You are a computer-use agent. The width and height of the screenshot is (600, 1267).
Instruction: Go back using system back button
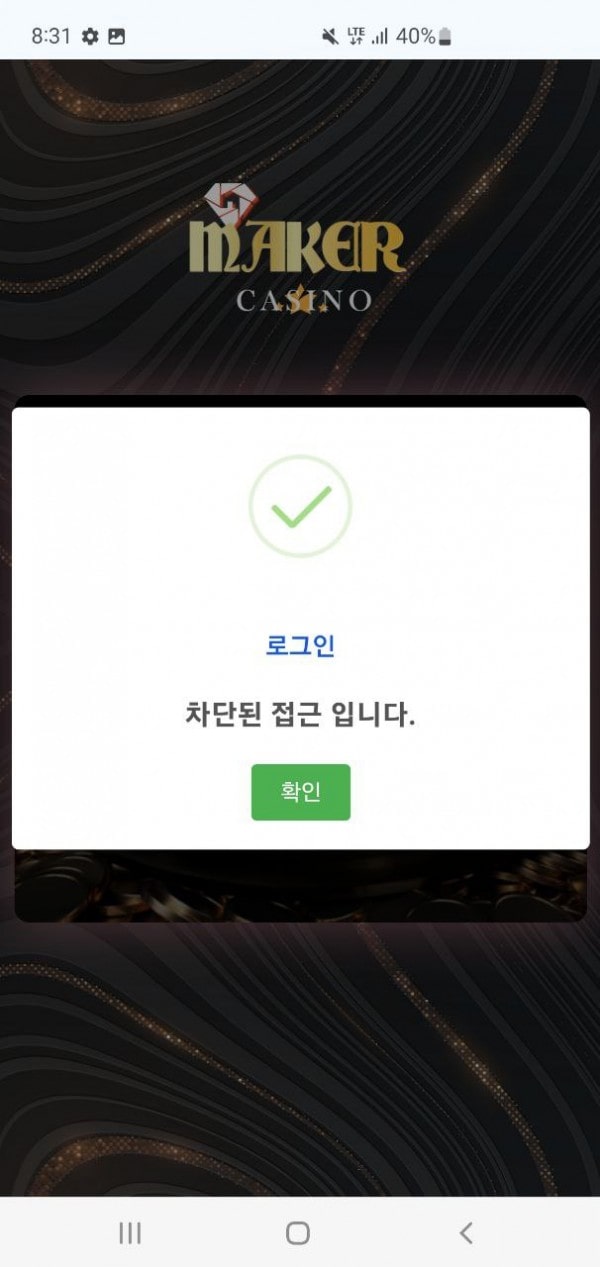click(x=465, y=1233)
